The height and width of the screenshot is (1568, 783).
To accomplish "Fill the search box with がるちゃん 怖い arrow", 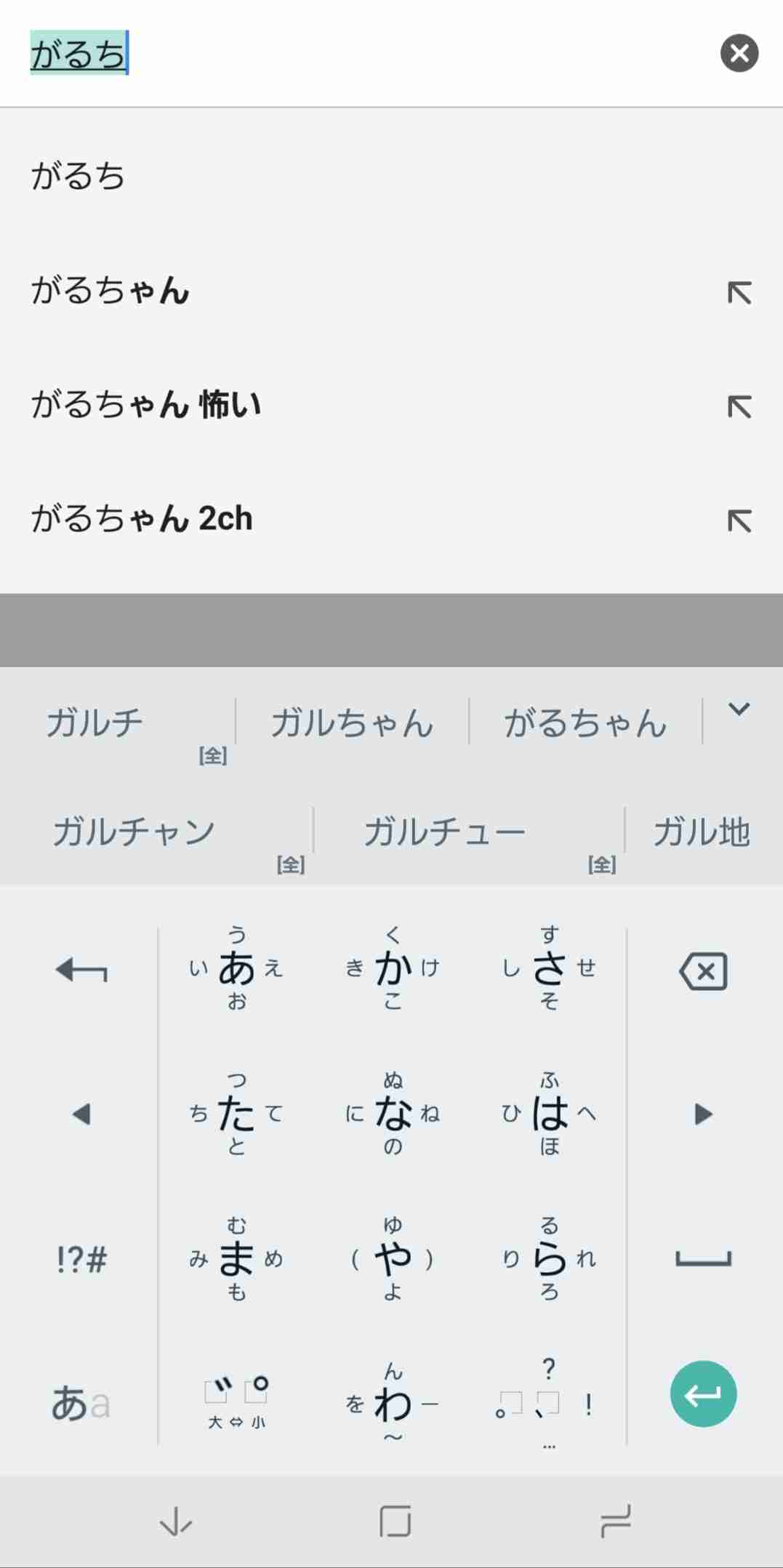I will (739, 406).
